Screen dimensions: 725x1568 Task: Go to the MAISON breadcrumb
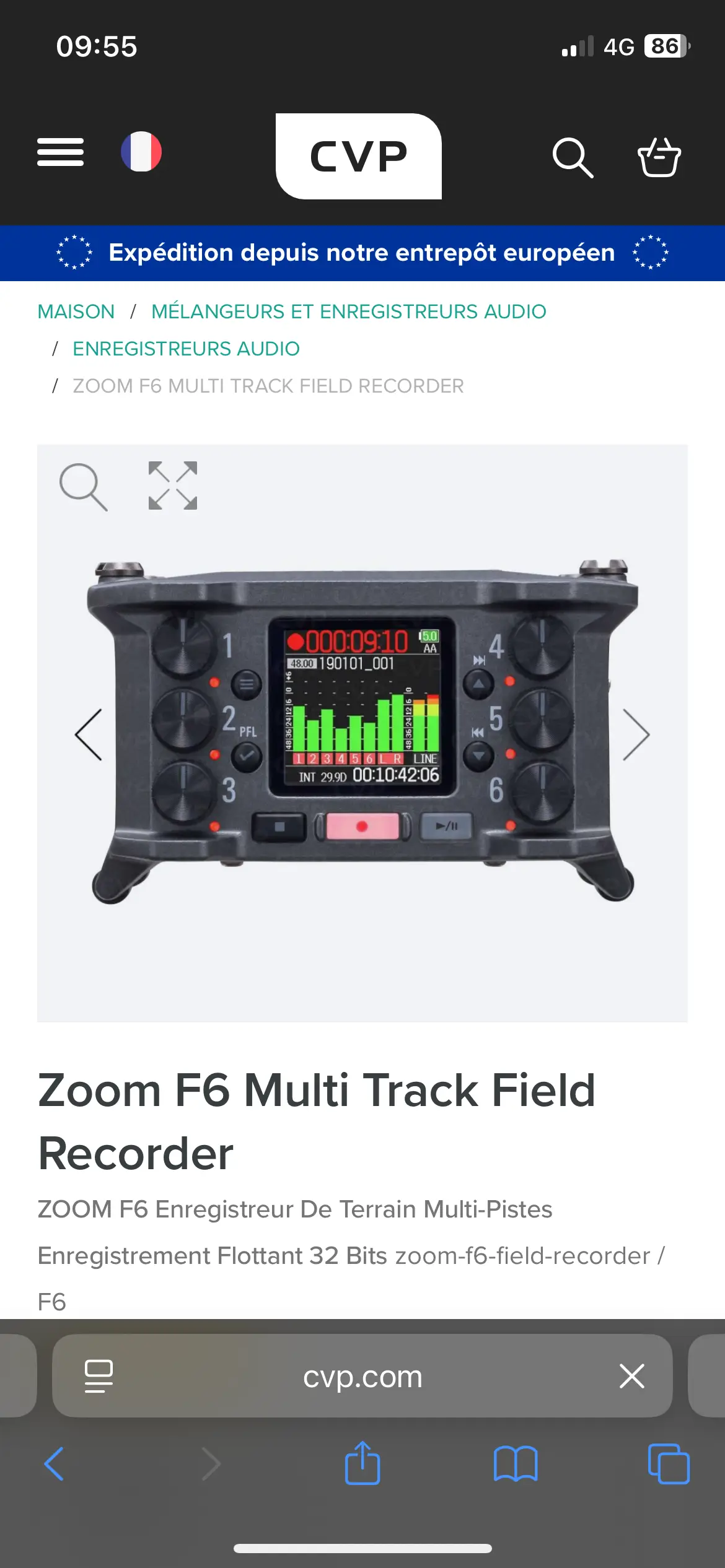[76, 311]
